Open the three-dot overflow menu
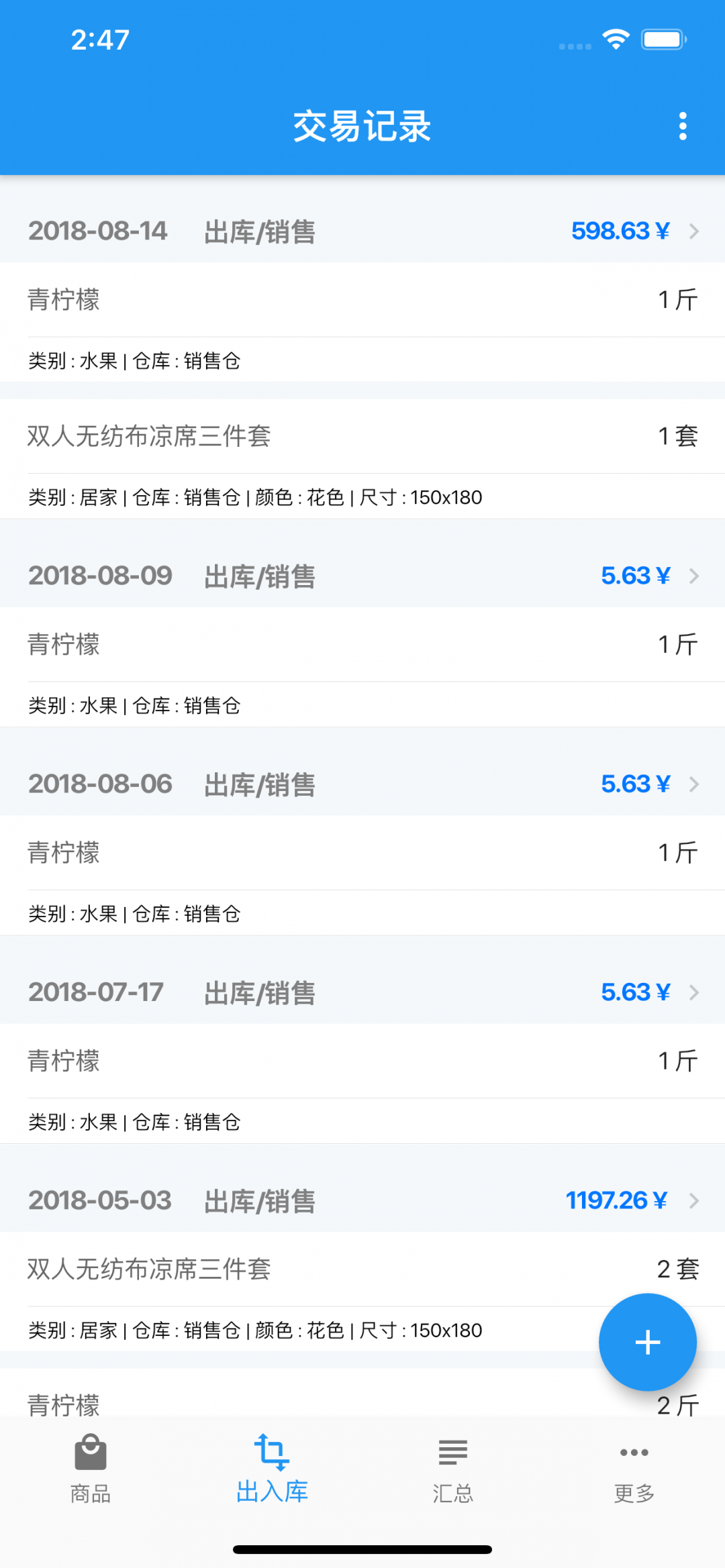 (x=683, y=126)
